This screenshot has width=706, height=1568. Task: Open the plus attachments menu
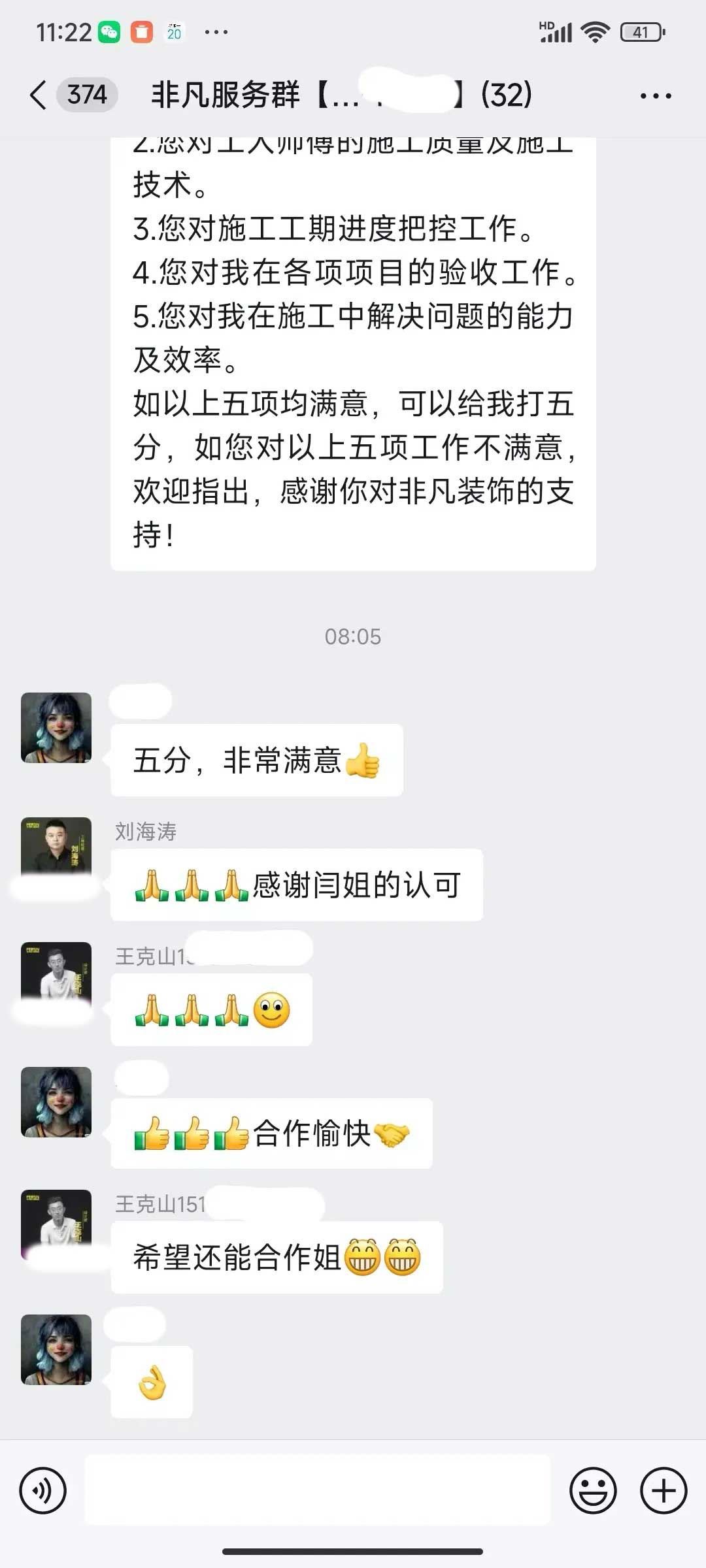pyautogui.click(x=663, y=1491)
